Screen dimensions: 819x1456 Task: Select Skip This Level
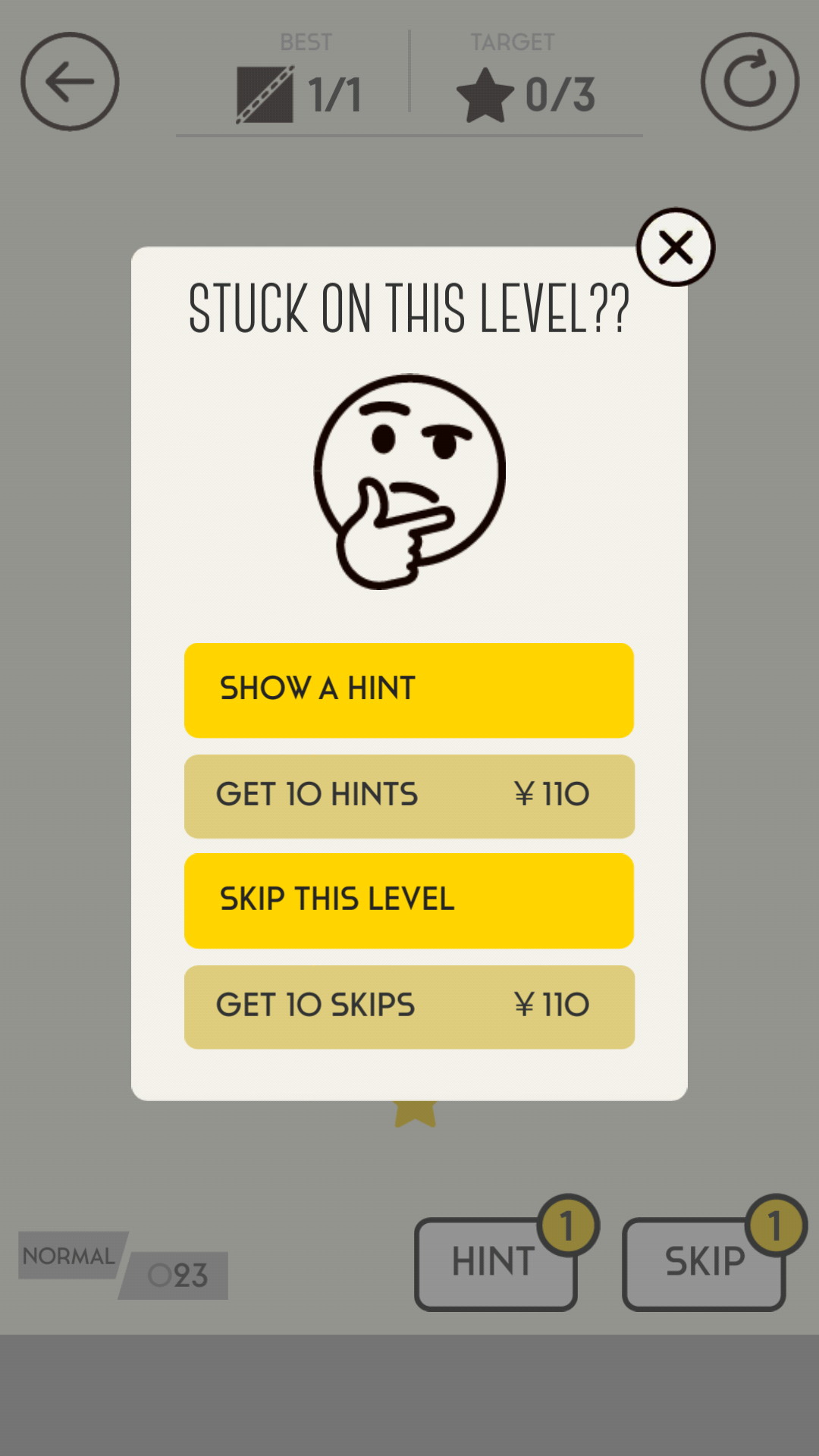(x=409, y=900)
